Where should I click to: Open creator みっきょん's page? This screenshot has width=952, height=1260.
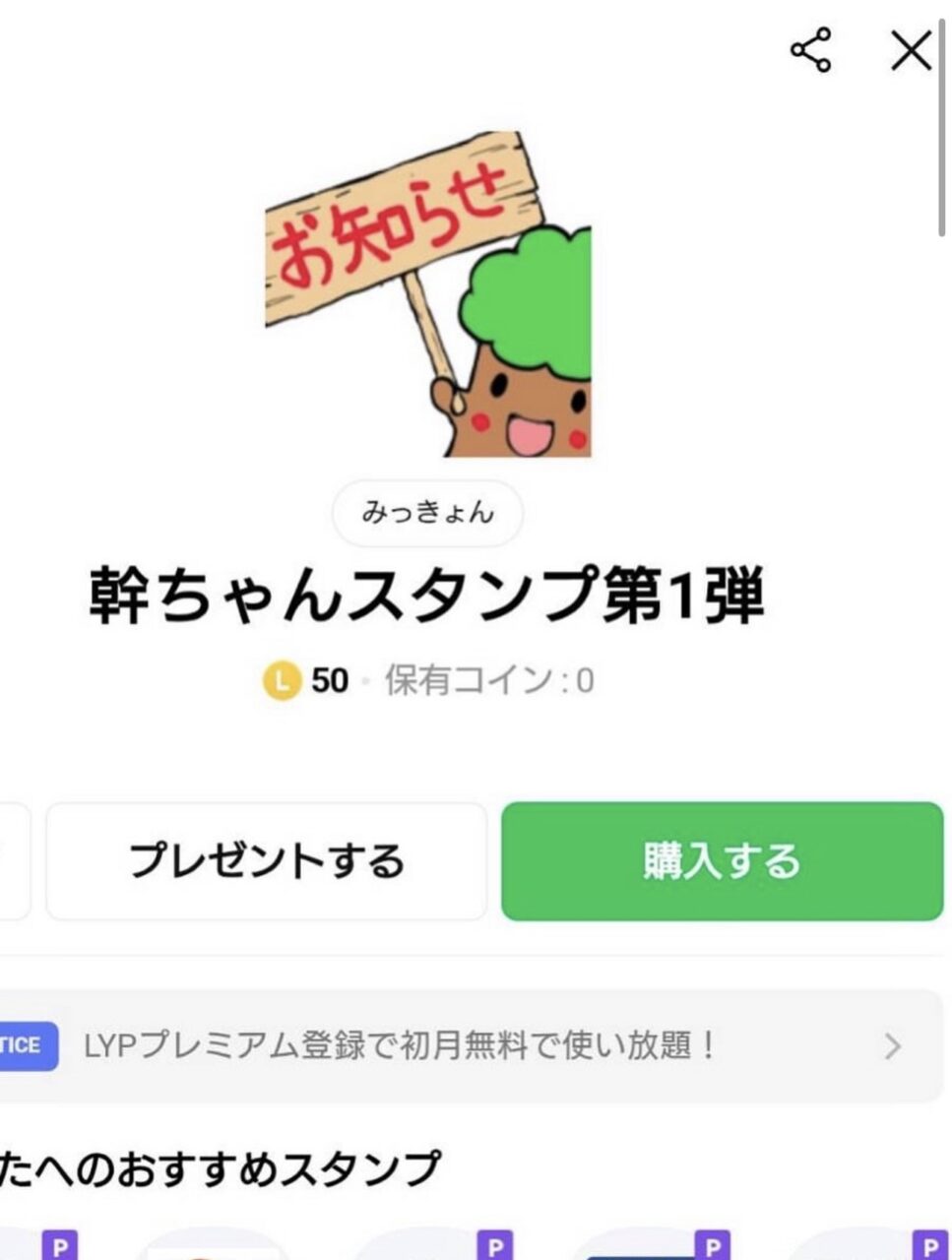click(427, 513)
